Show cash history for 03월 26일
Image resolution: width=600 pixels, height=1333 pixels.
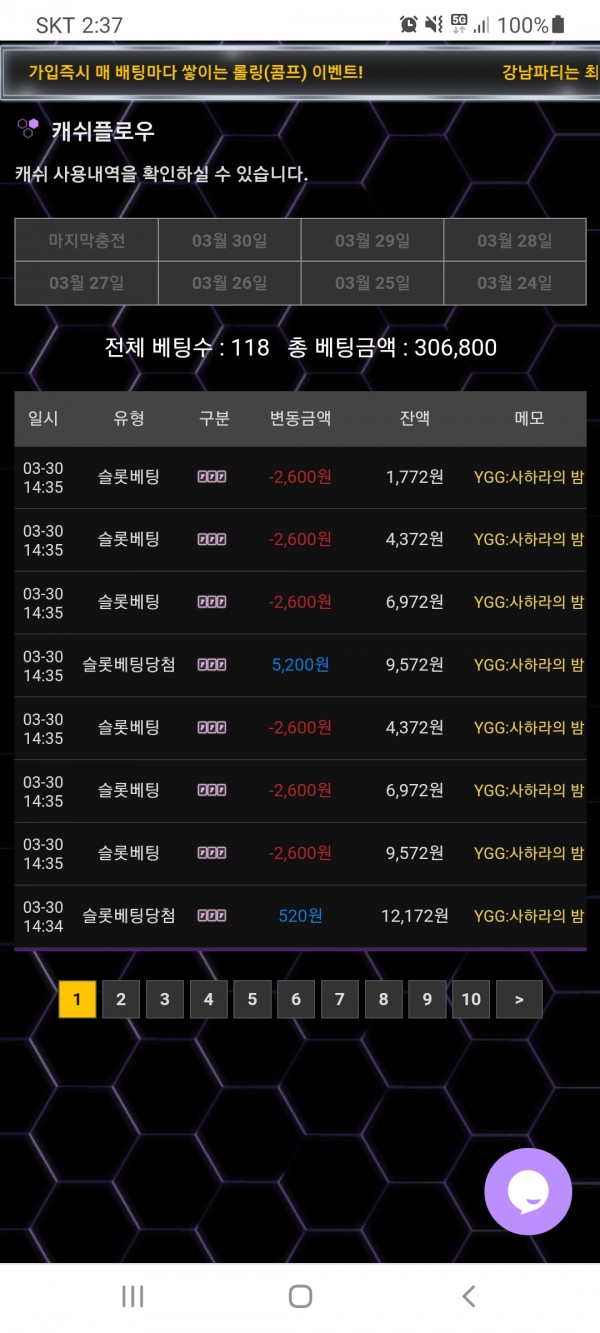[229, 283]
